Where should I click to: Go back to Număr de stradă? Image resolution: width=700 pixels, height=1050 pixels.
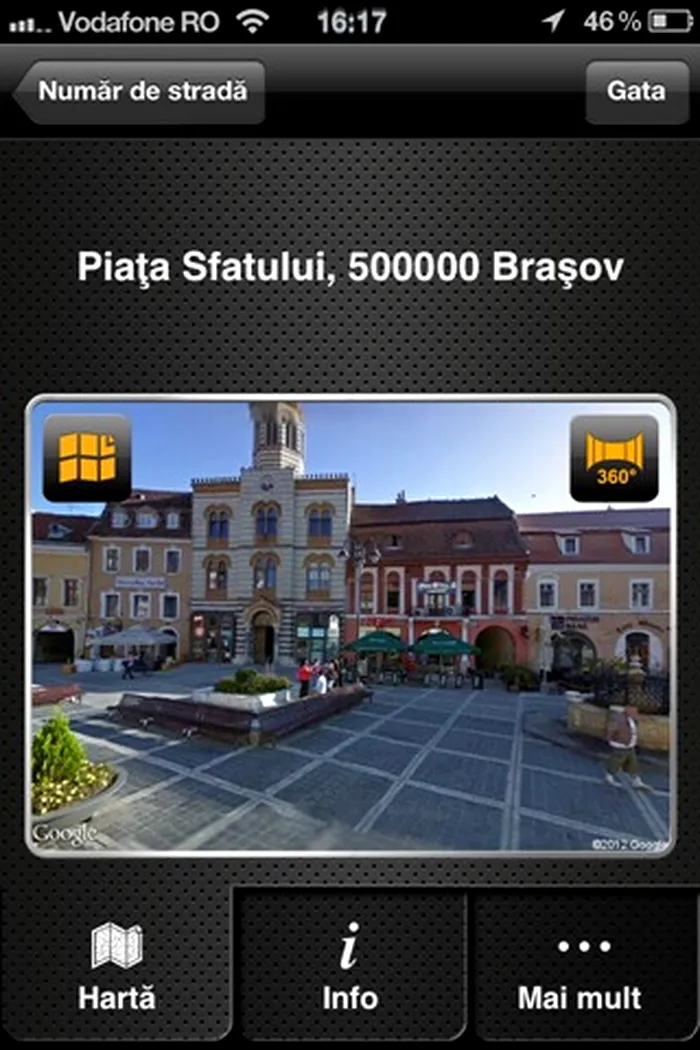coord(140,91)
